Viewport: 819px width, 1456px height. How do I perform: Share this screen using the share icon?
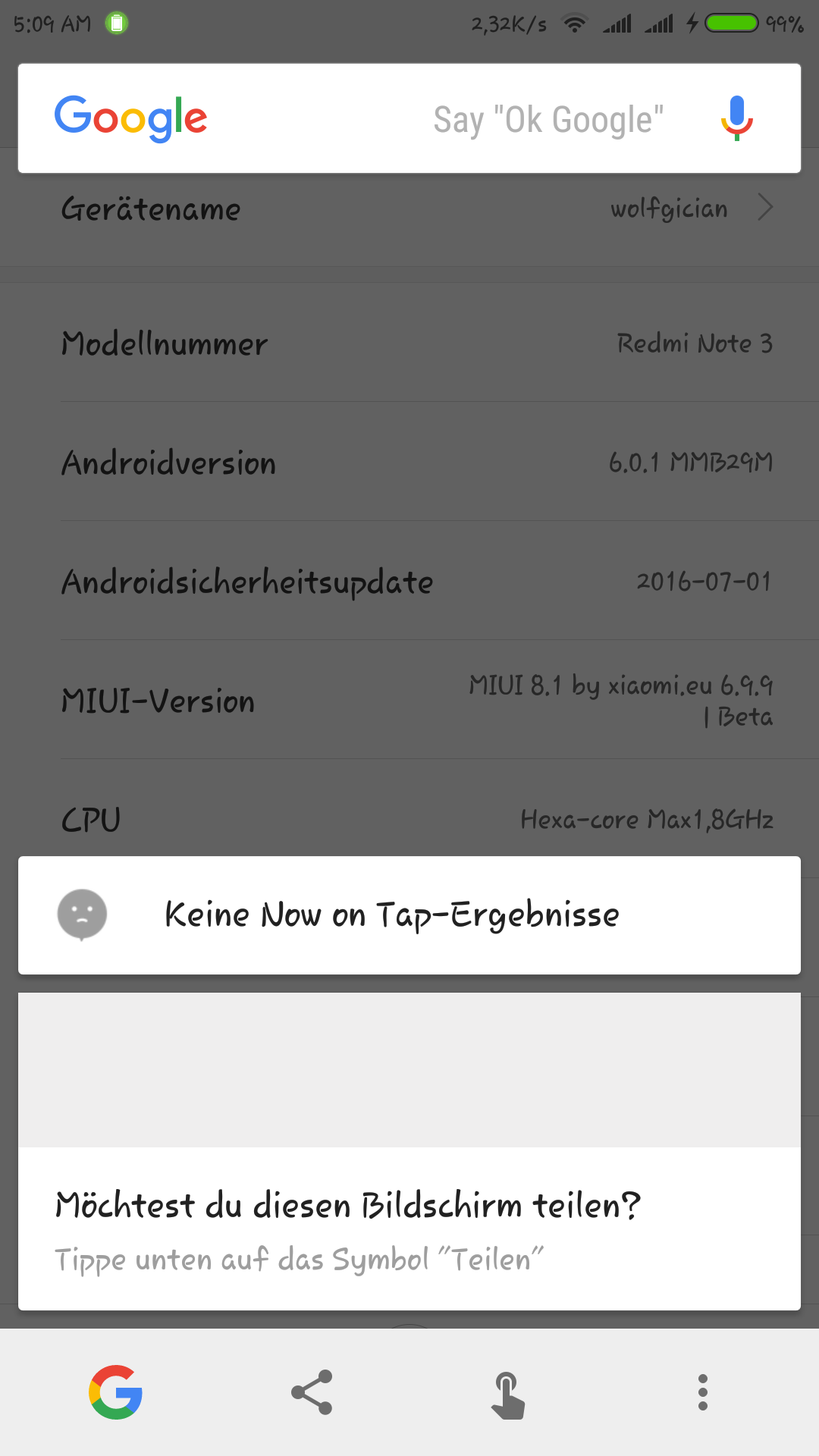[x=312, y=1392]
